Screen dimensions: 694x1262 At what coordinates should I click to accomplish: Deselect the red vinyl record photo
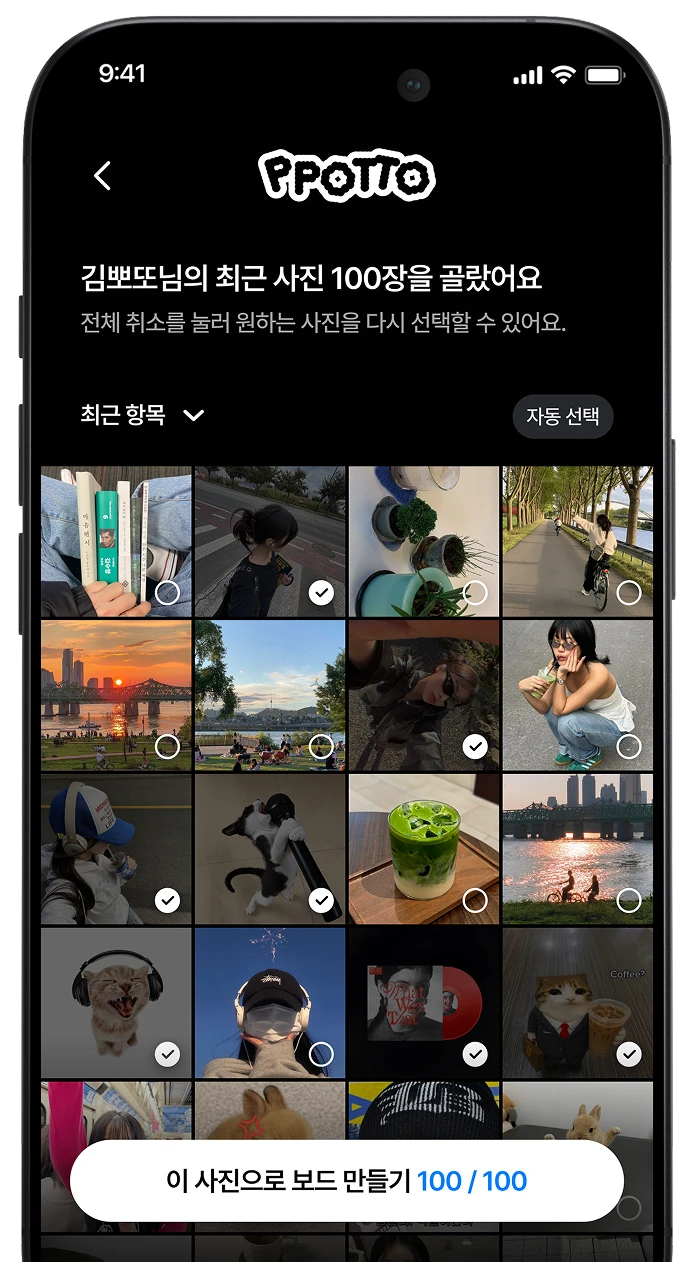tap(423, 1003)
